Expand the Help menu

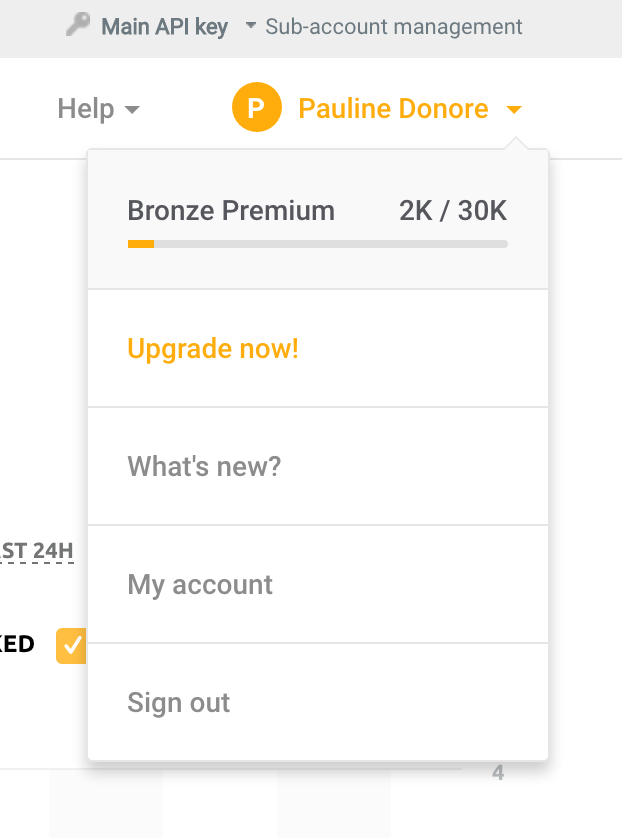(99, 109)
